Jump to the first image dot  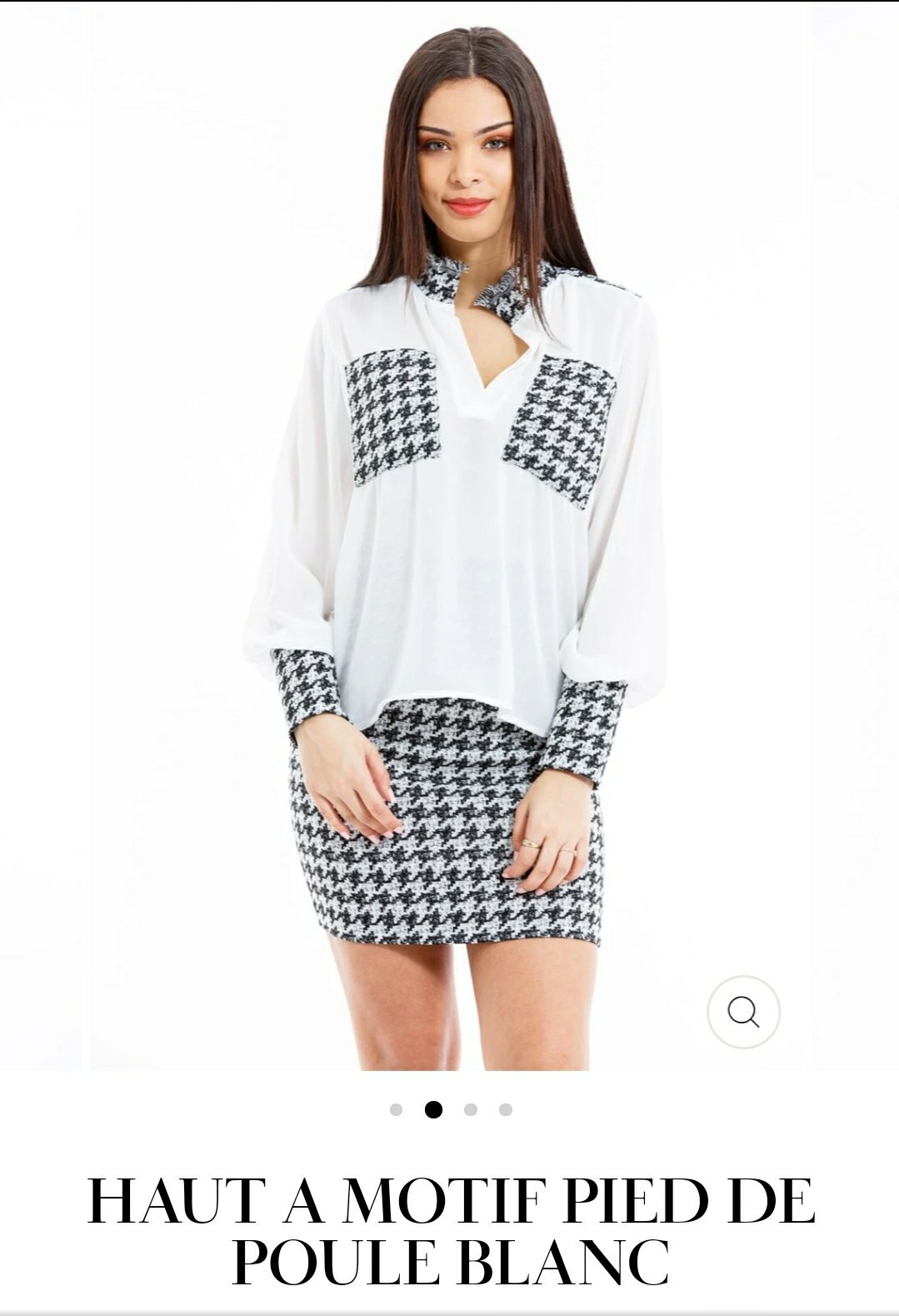coord(396,1109)
